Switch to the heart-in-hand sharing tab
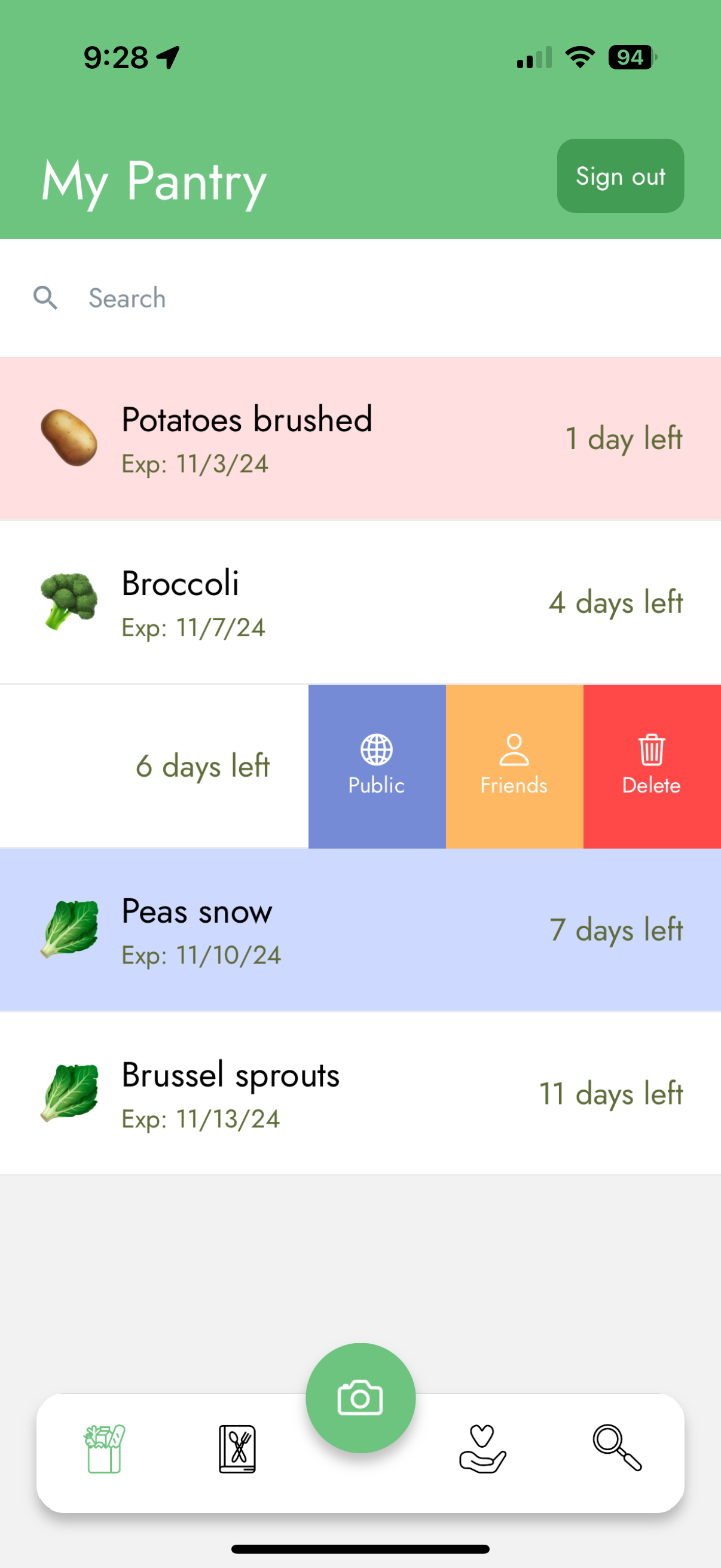 tap(482, 1448)
